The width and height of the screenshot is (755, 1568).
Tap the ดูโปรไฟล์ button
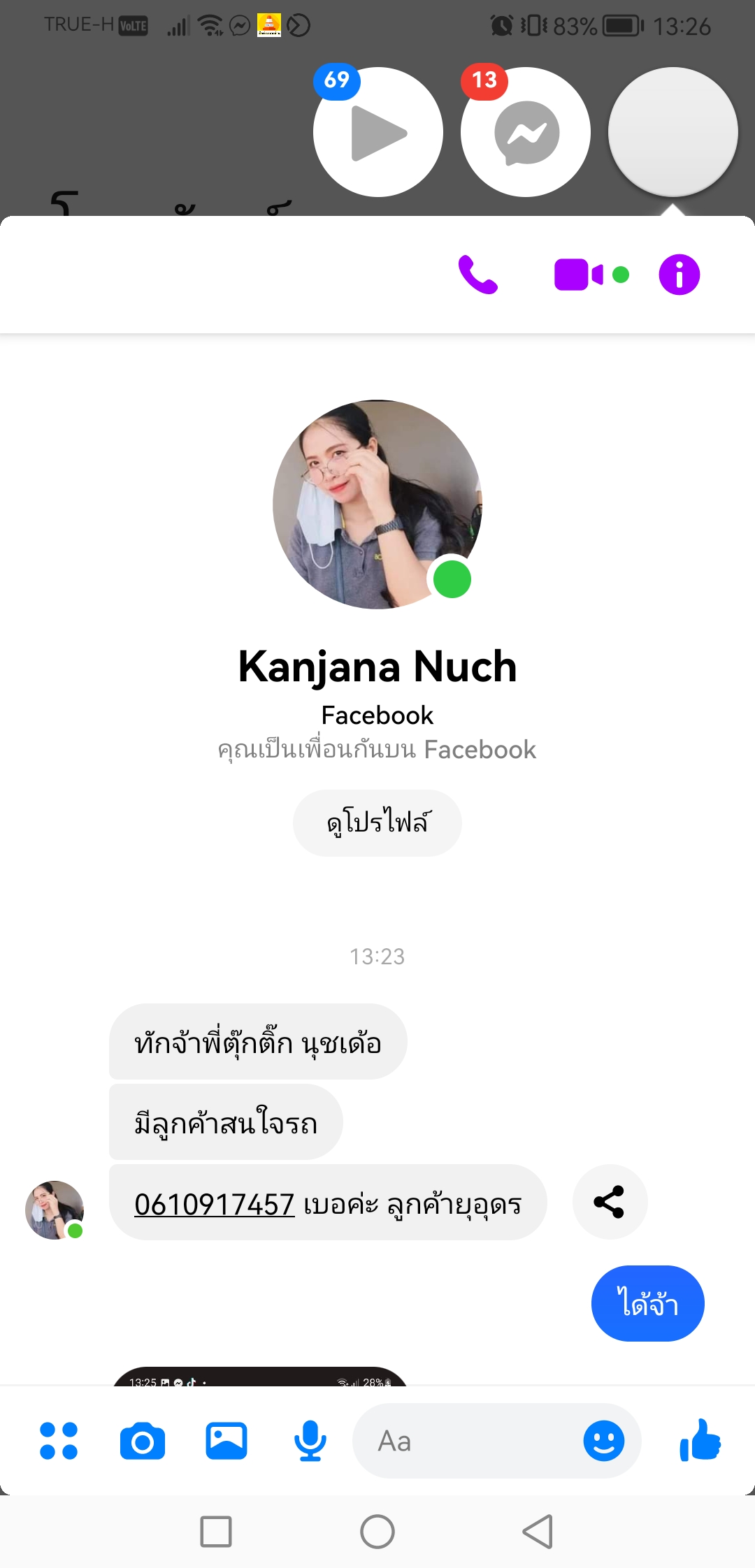(x=377, y=822)
